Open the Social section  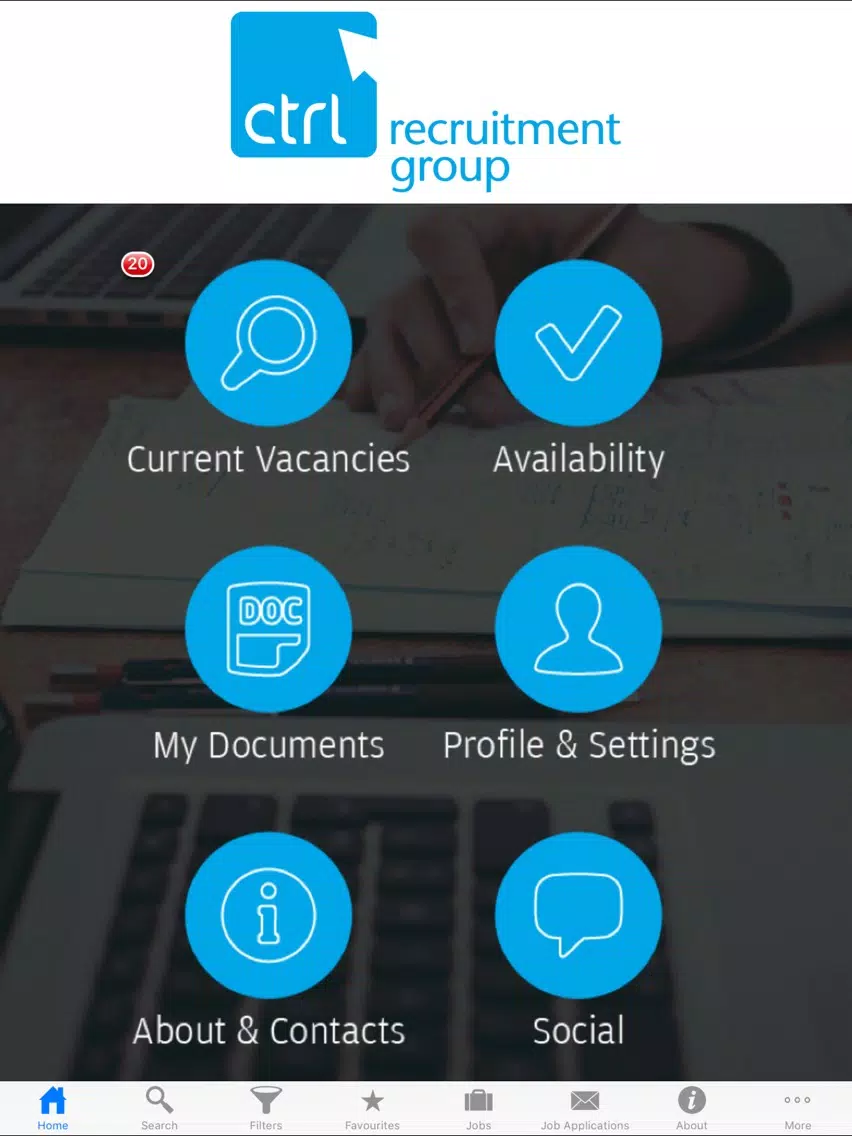coord(578,915)
